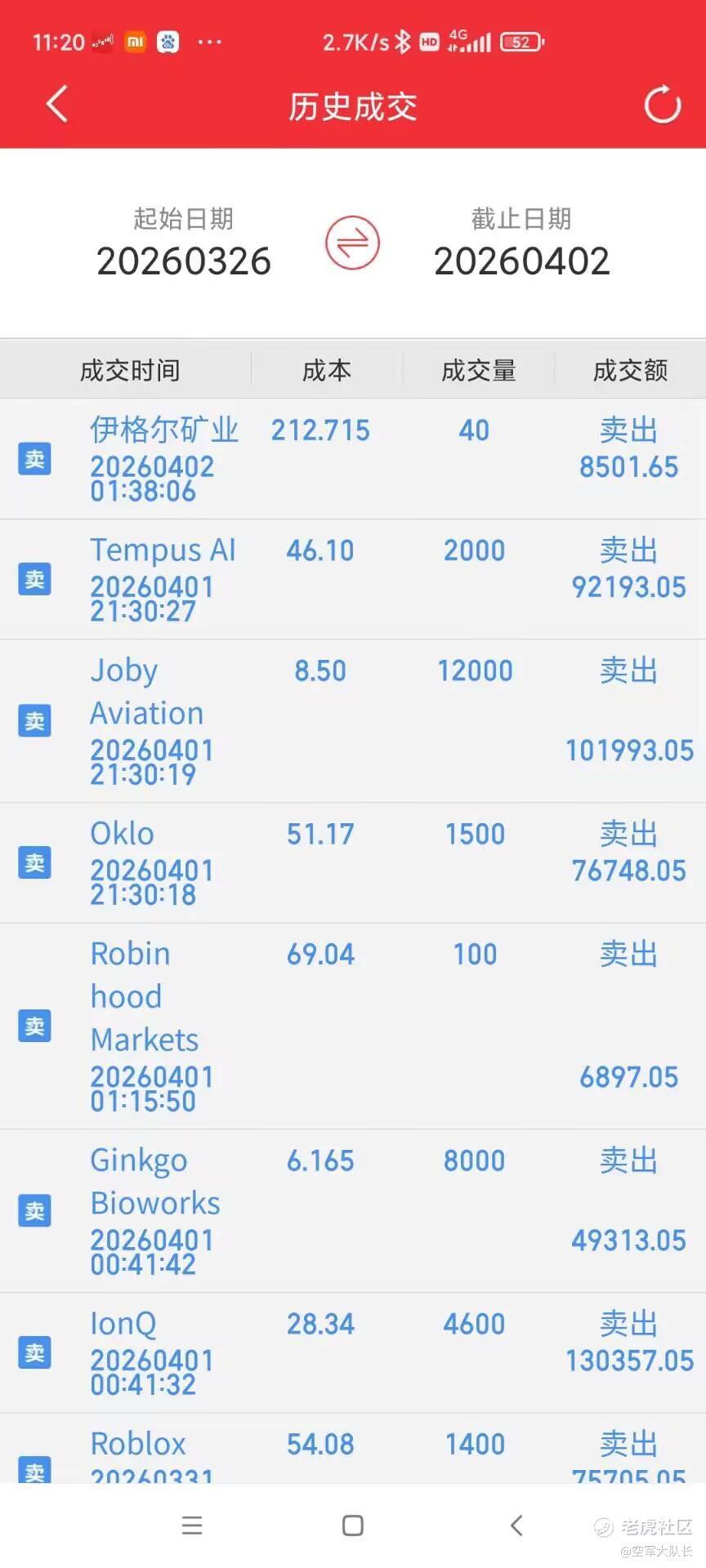
Task: Select the Ginkgo Bioworks trade row
Action: point(353,1210)
